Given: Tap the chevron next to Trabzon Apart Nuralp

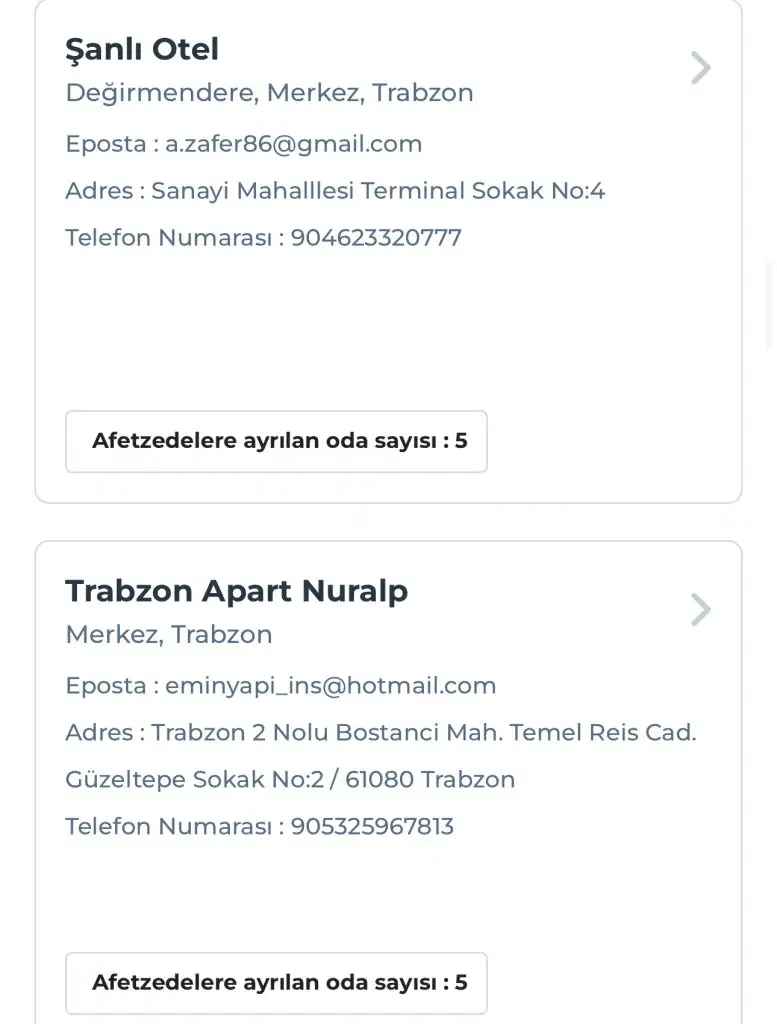Looking at the screenshot, I should click(701, 610).
